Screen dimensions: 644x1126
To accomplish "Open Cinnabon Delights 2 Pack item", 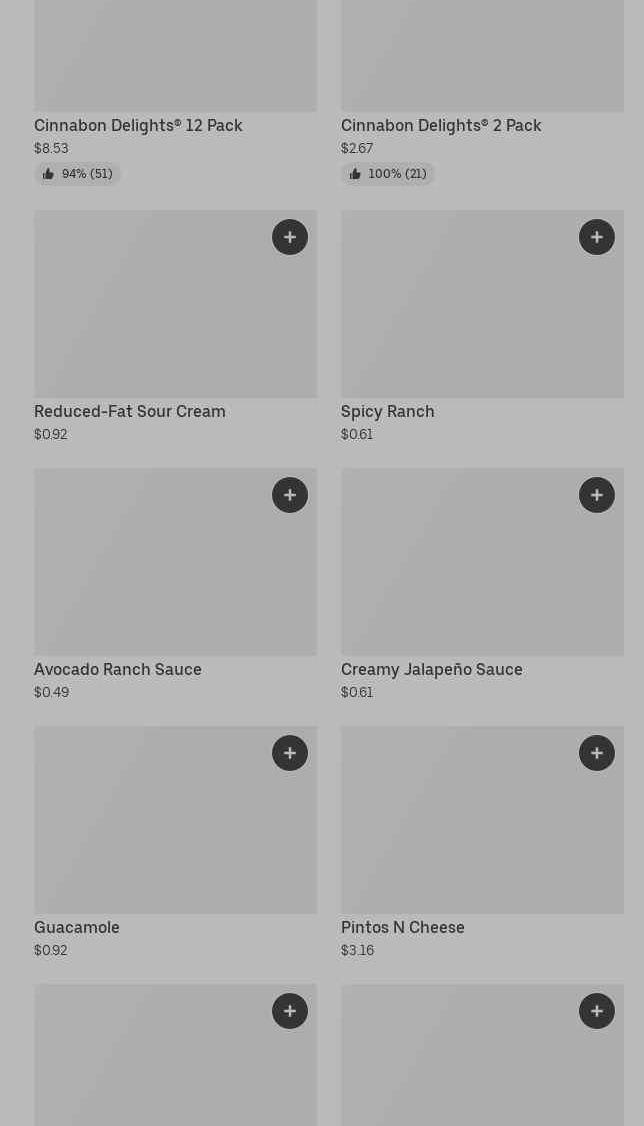I will click(x=440, y=126).
